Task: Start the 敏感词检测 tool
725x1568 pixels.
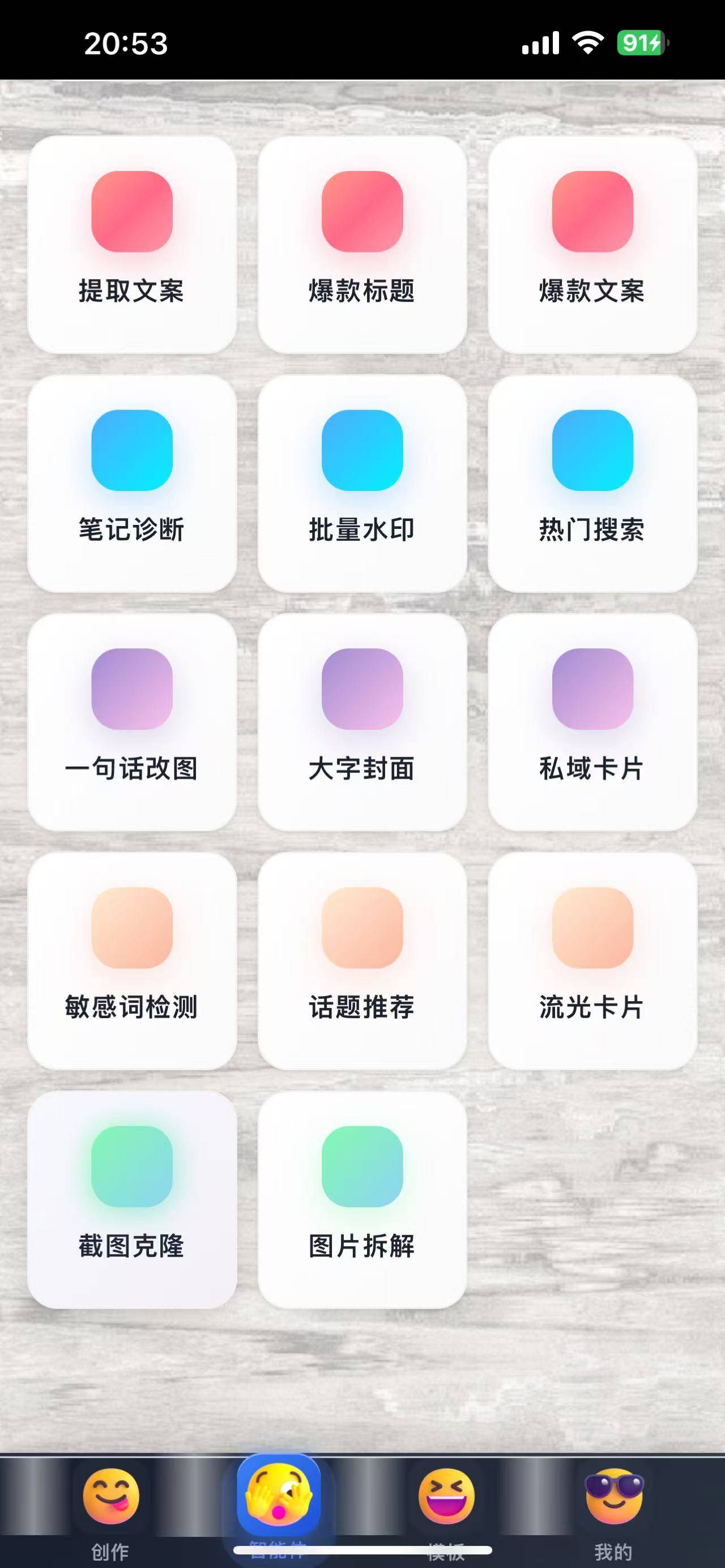Action: coord(132,960)
